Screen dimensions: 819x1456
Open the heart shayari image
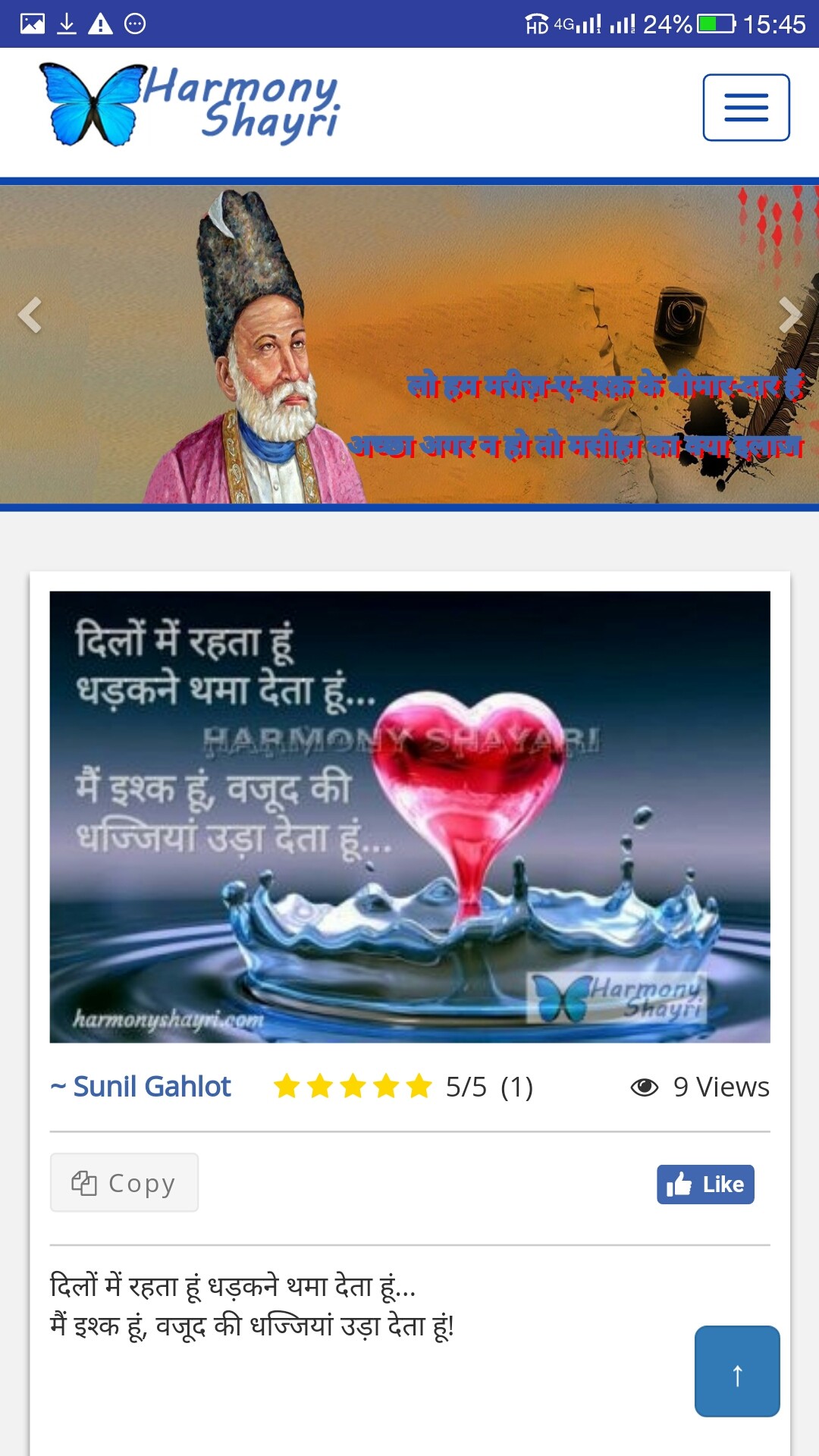click(x=409, y=816)
